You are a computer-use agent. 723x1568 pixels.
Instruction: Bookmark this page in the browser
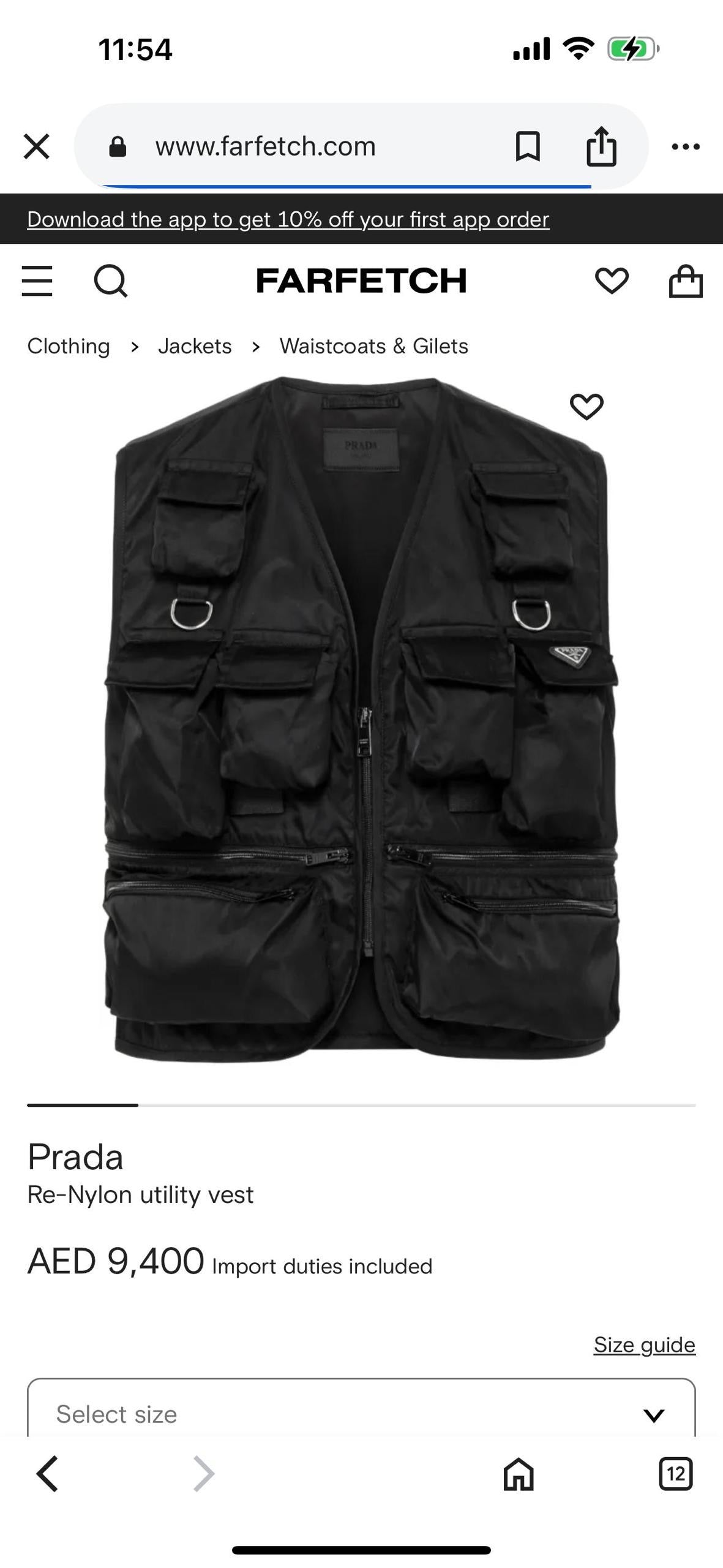(528, 146)
